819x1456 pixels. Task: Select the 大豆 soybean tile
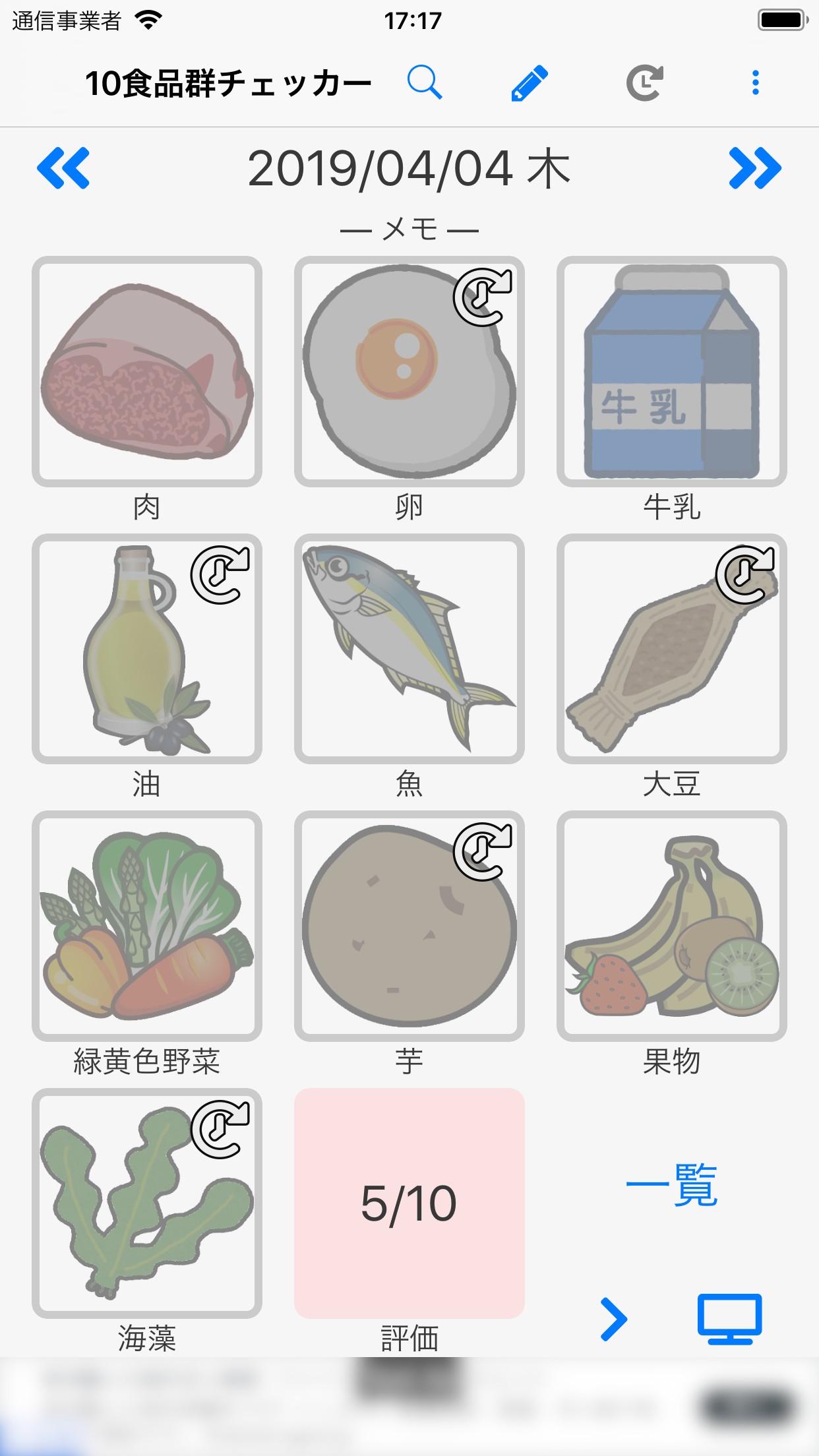tap(671, 649)
